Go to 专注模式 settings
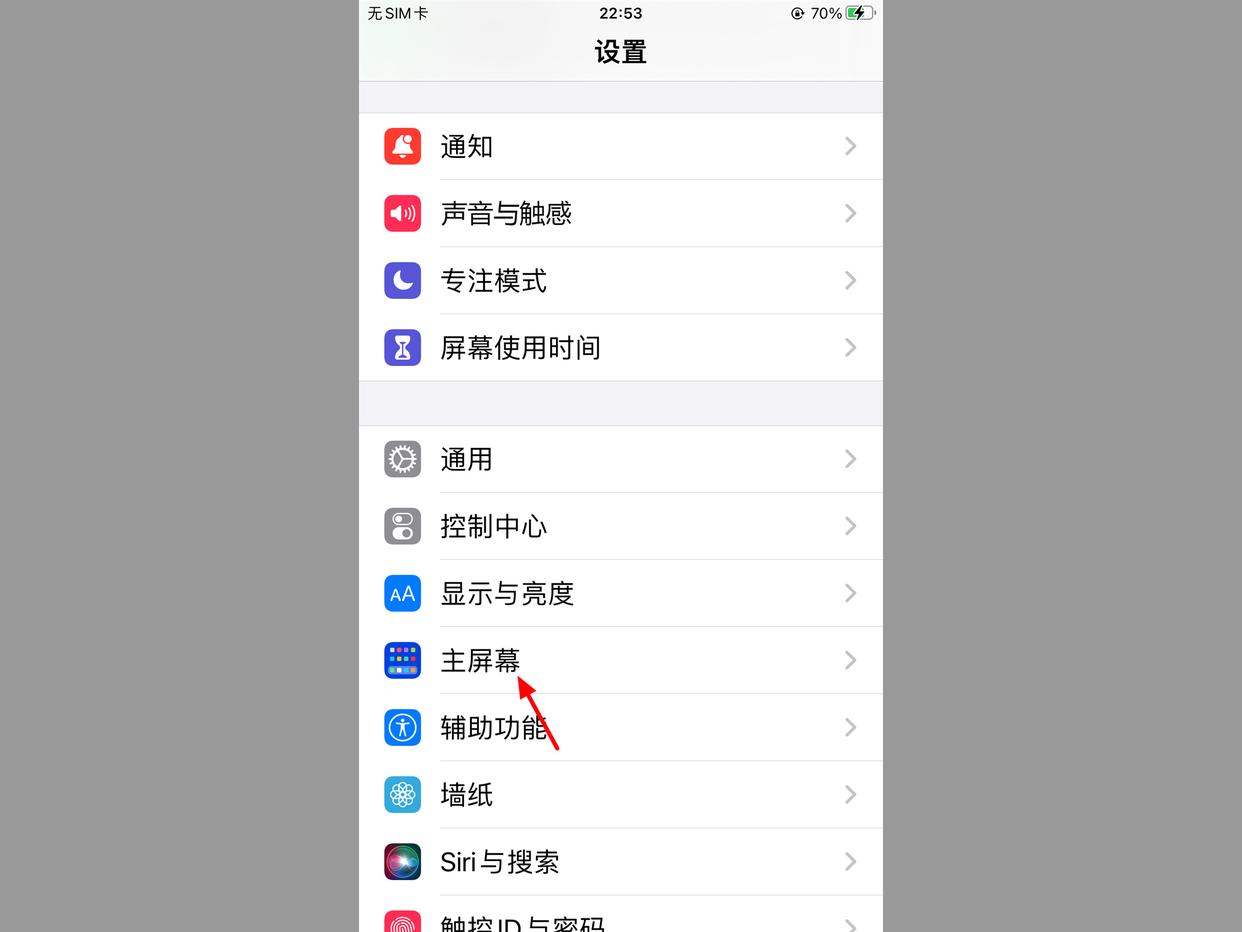 [x=620, y=280]
